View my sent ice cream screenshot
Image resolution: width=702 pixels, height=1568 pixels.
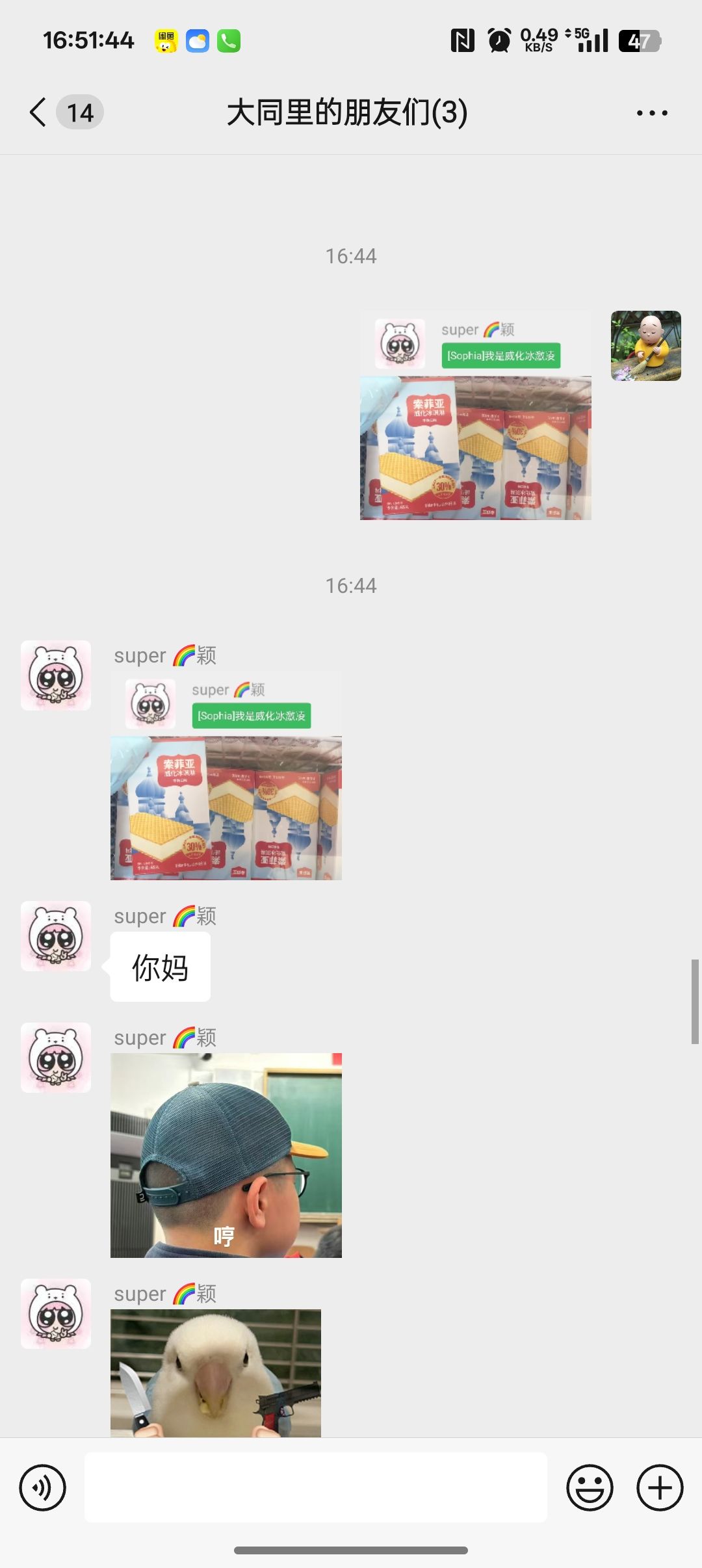tap(476, 415)
